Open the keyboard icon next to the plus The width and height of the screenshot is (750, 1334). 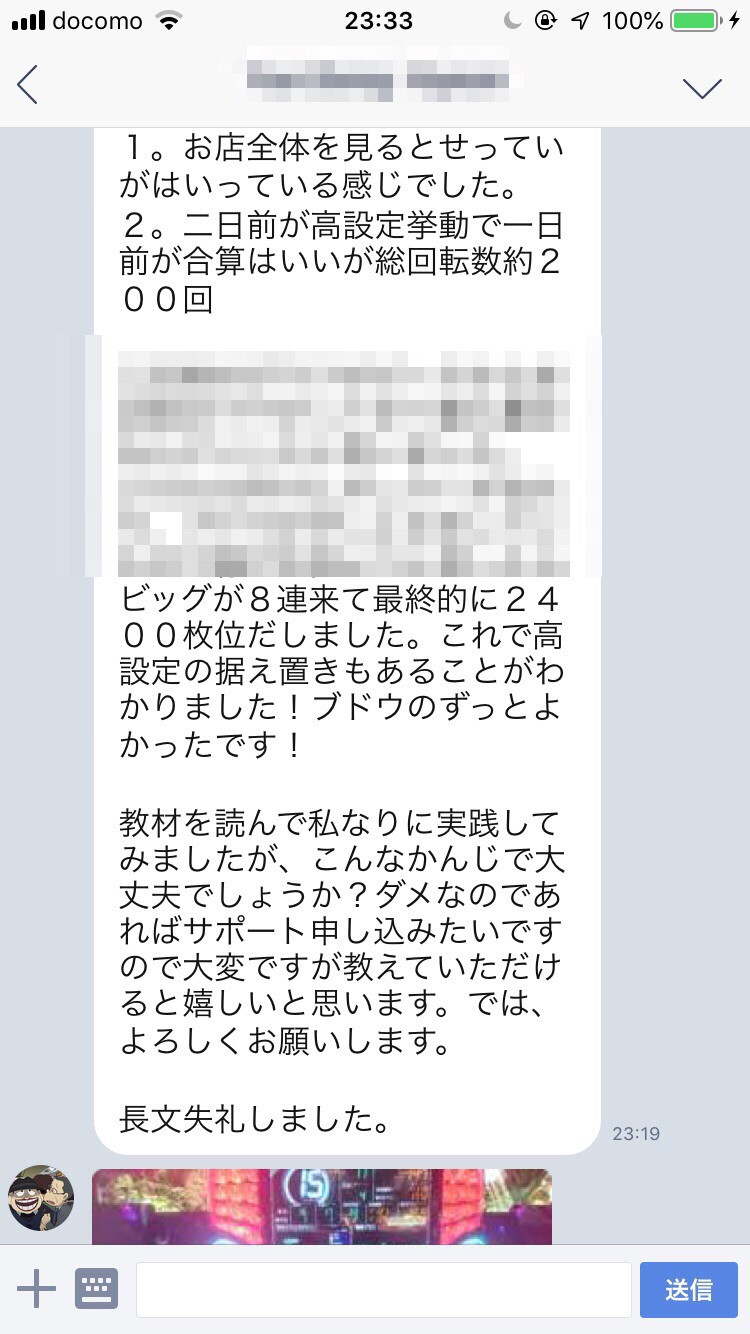pyautogui.click(x=97, y=1289)
